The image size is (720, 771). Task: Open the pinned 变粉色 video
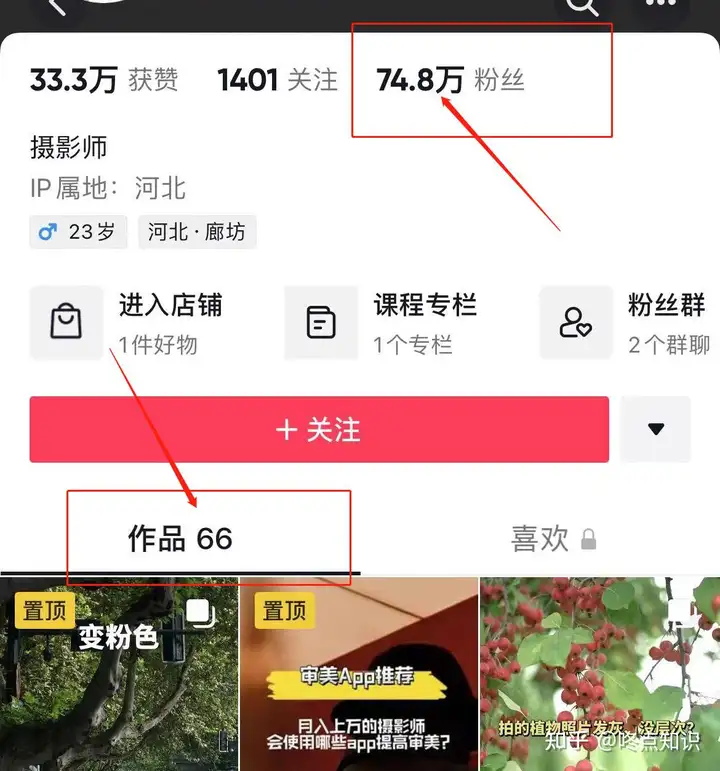point(119,673)
